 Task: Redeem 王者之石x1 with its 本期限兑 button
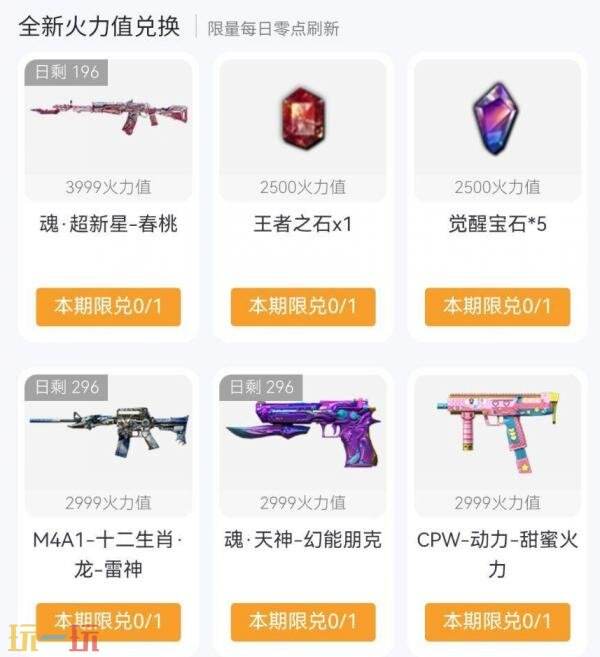coord(303,306)
